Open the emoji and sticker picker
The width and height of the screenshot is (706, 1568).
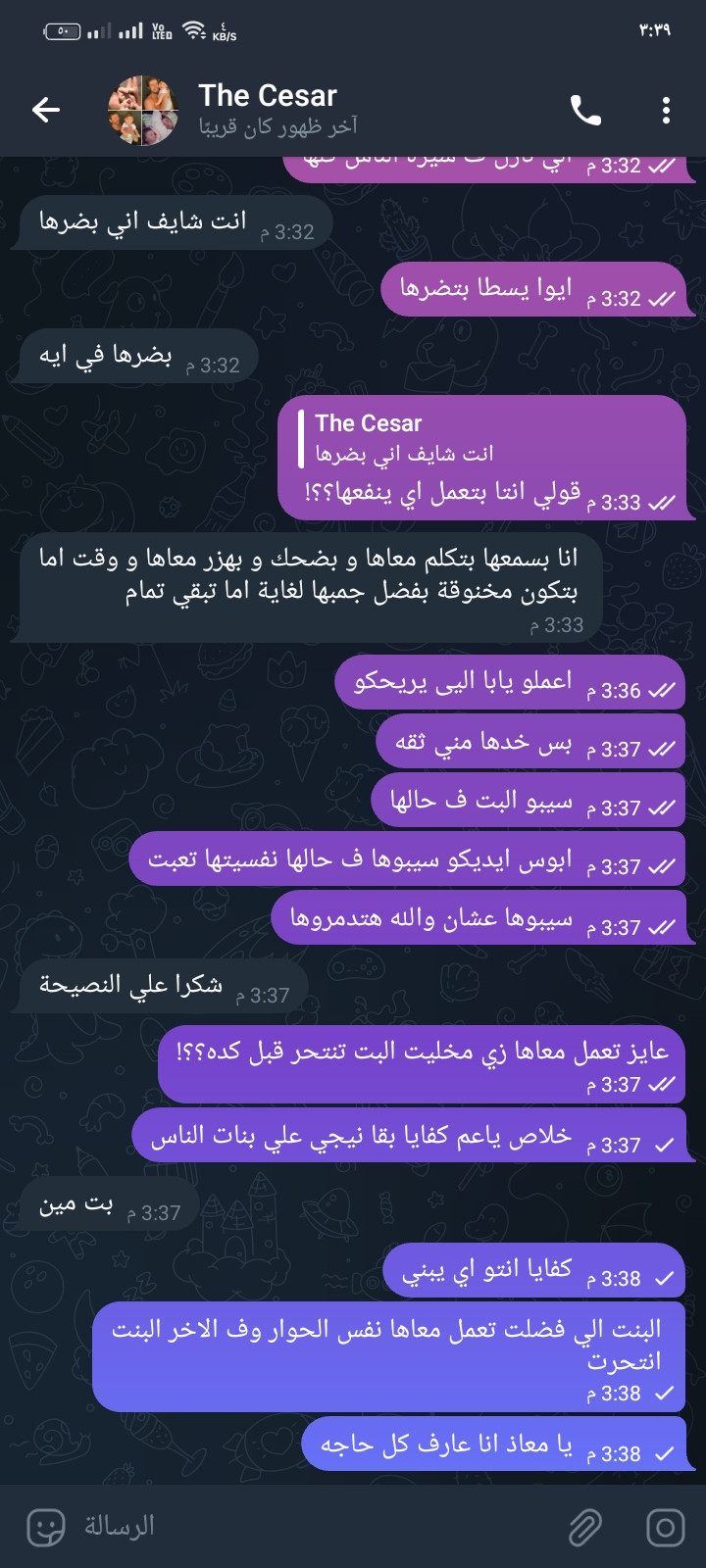(x=45, y=1527)
